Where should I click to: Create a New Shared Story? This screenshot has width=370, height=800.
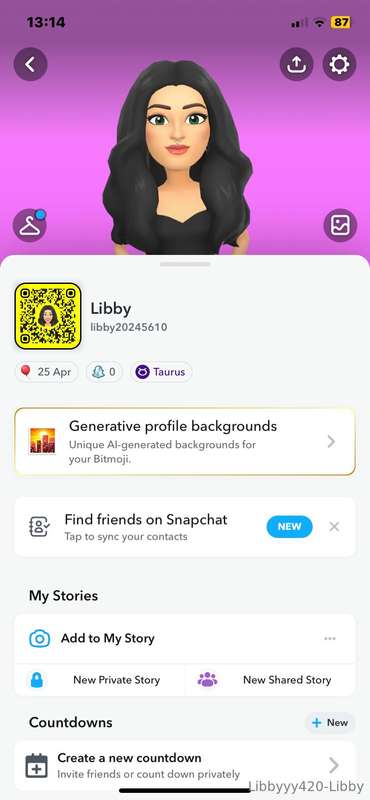coord(270,680)
